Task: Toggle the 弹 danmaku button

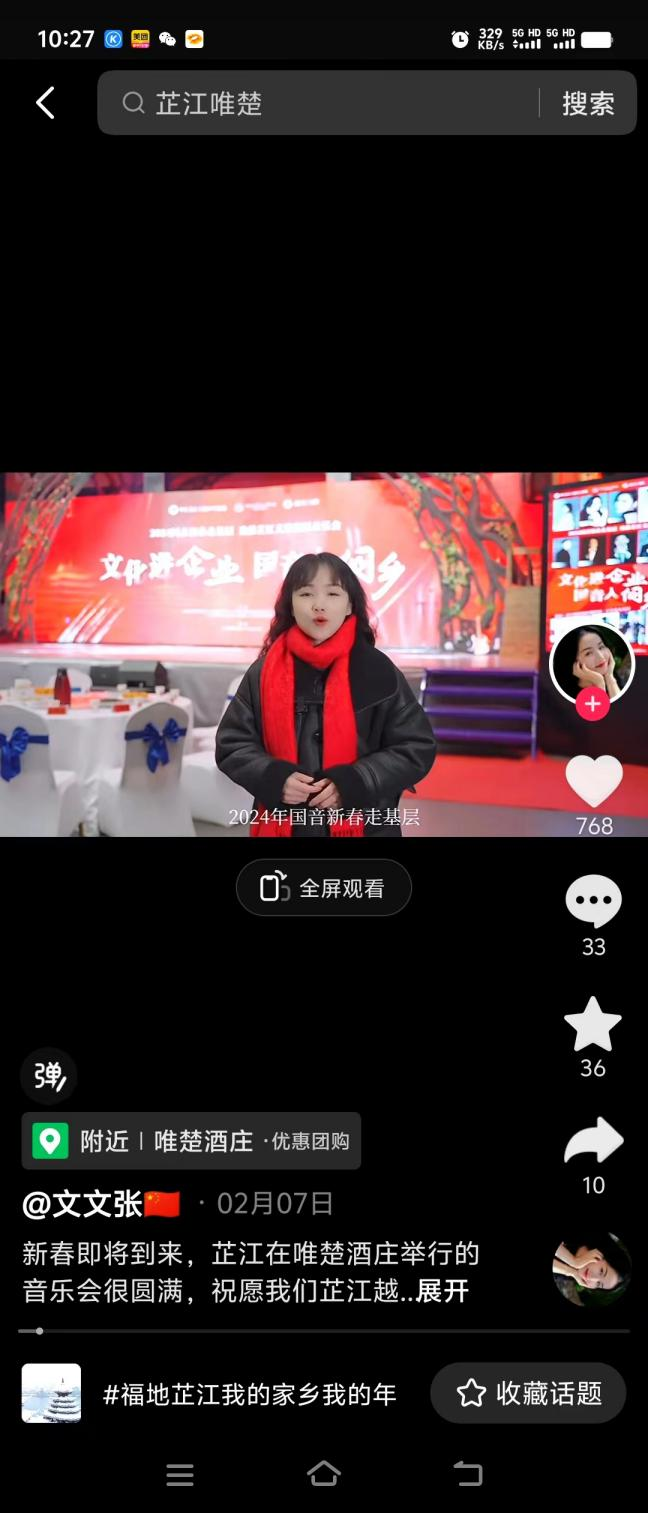Action: (48, 1076)
